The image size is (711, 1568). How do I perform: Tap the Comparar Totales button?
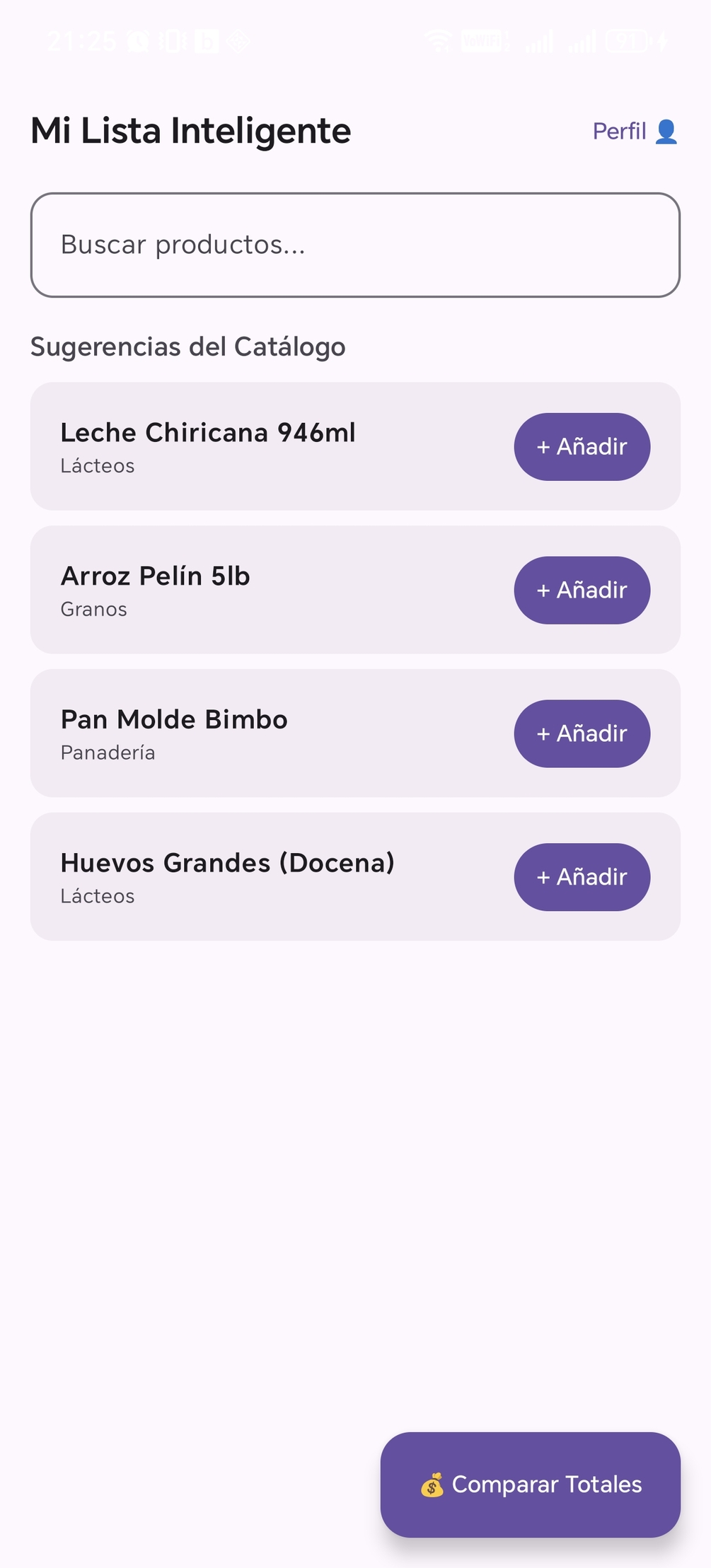(531, 1484)
